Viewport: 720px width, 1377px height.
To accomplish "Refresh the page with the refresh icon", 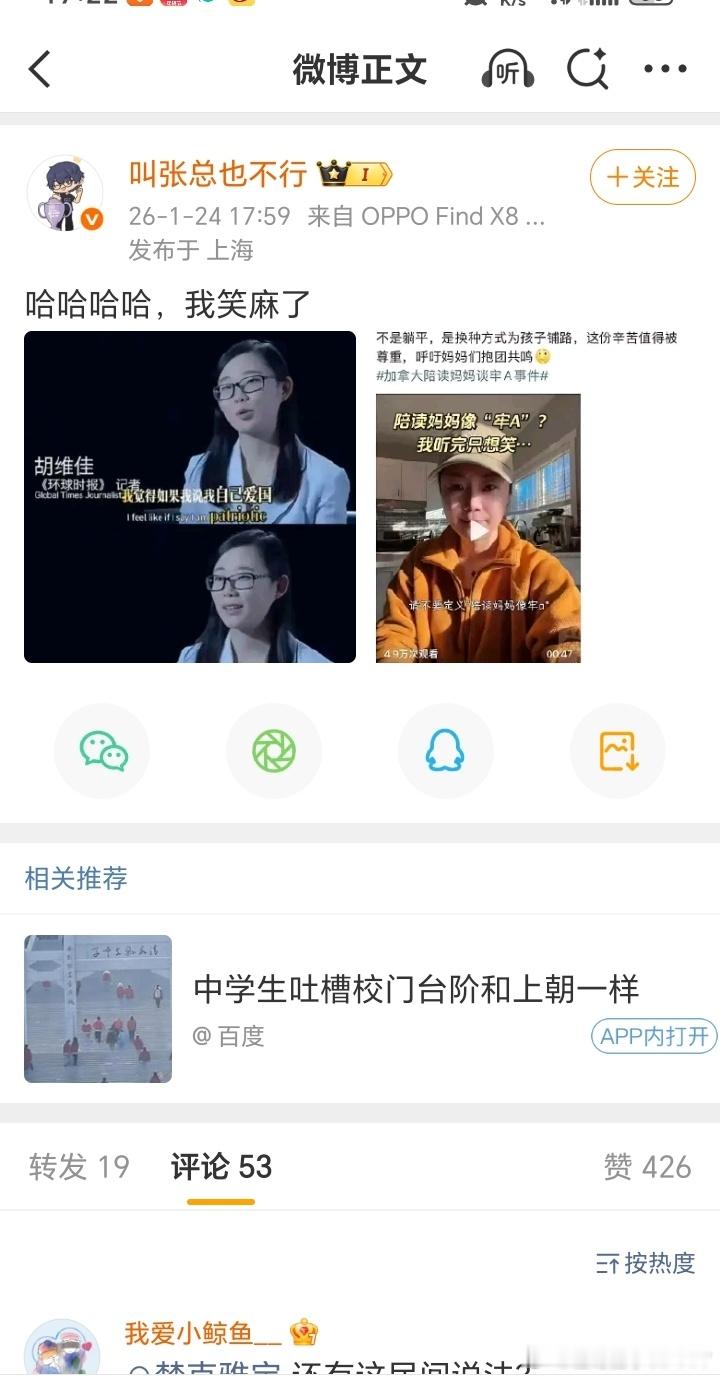I will pos(587,70).
